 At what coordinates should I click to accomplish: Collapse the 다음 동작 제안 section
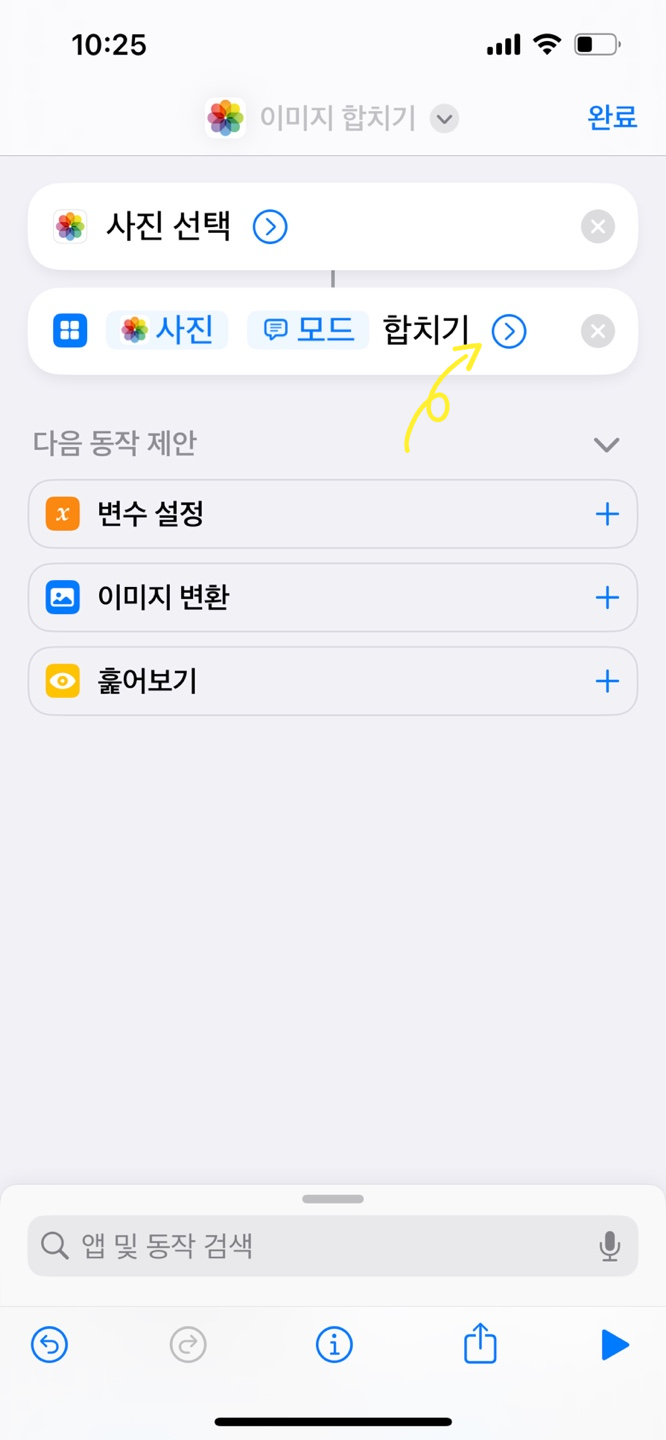point(606,444)
